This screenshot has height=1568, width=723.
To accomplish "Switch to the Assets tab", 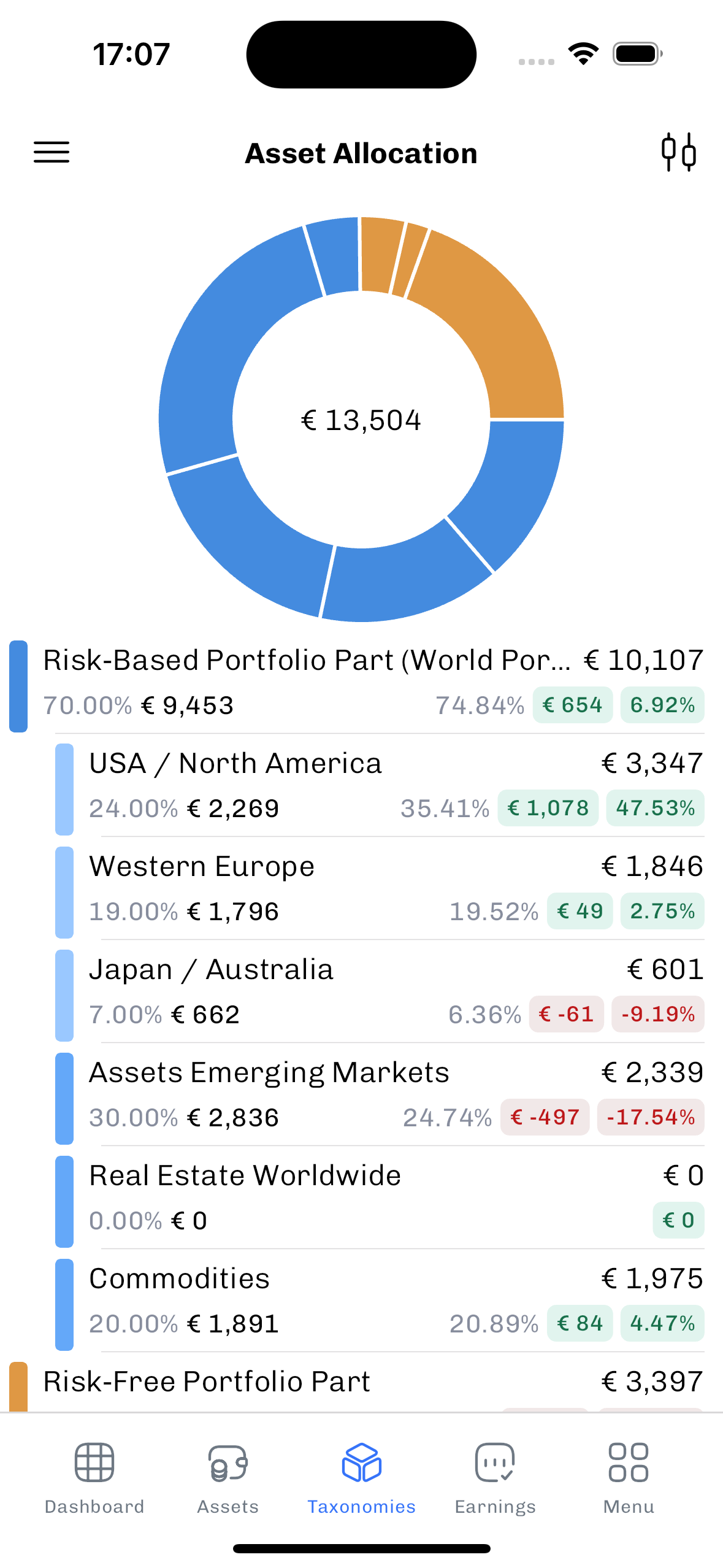I will click(x=228, y=1478).
